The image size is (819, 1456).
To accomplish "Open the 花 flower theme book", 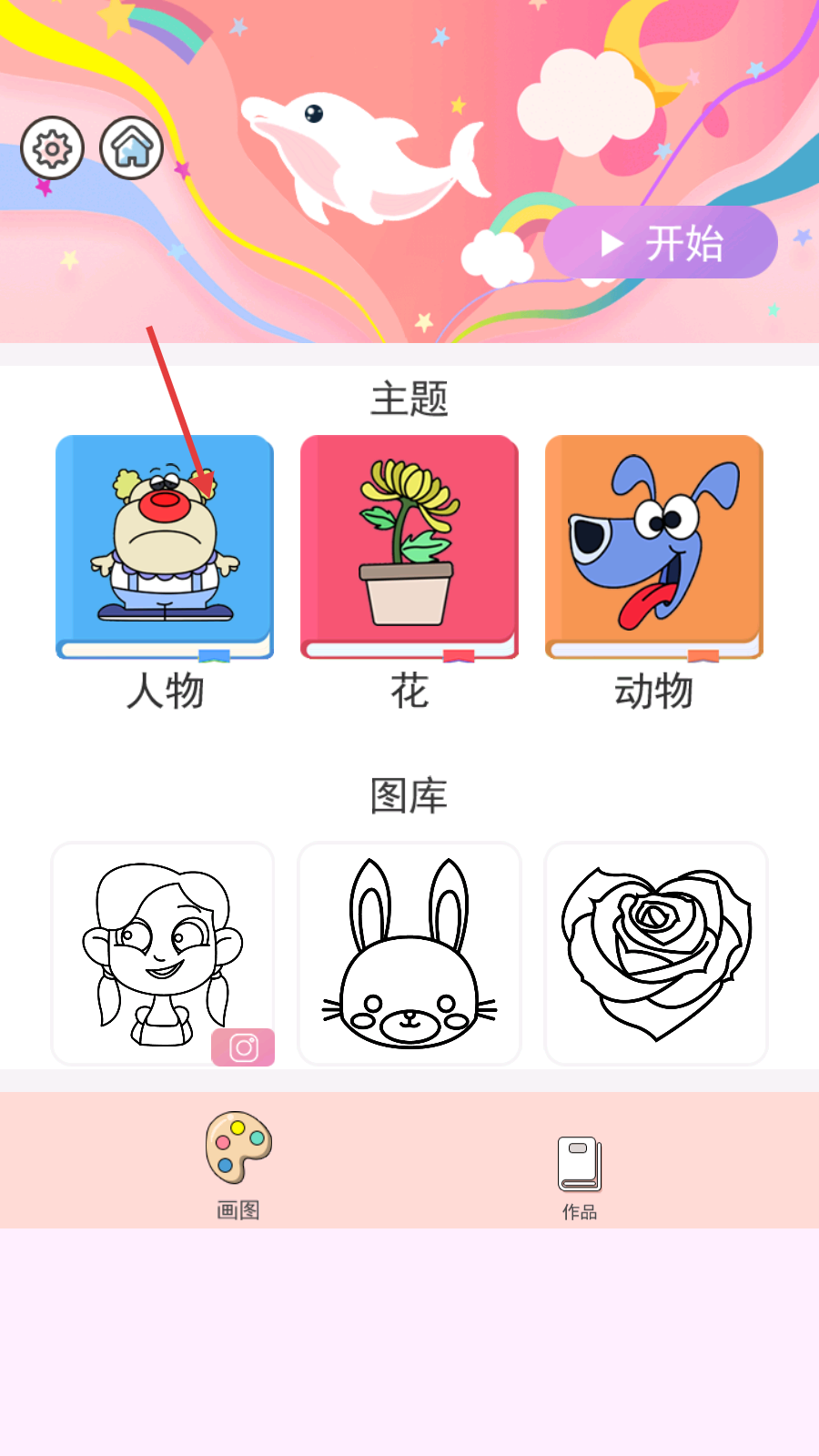I will (x=409, y=546).
